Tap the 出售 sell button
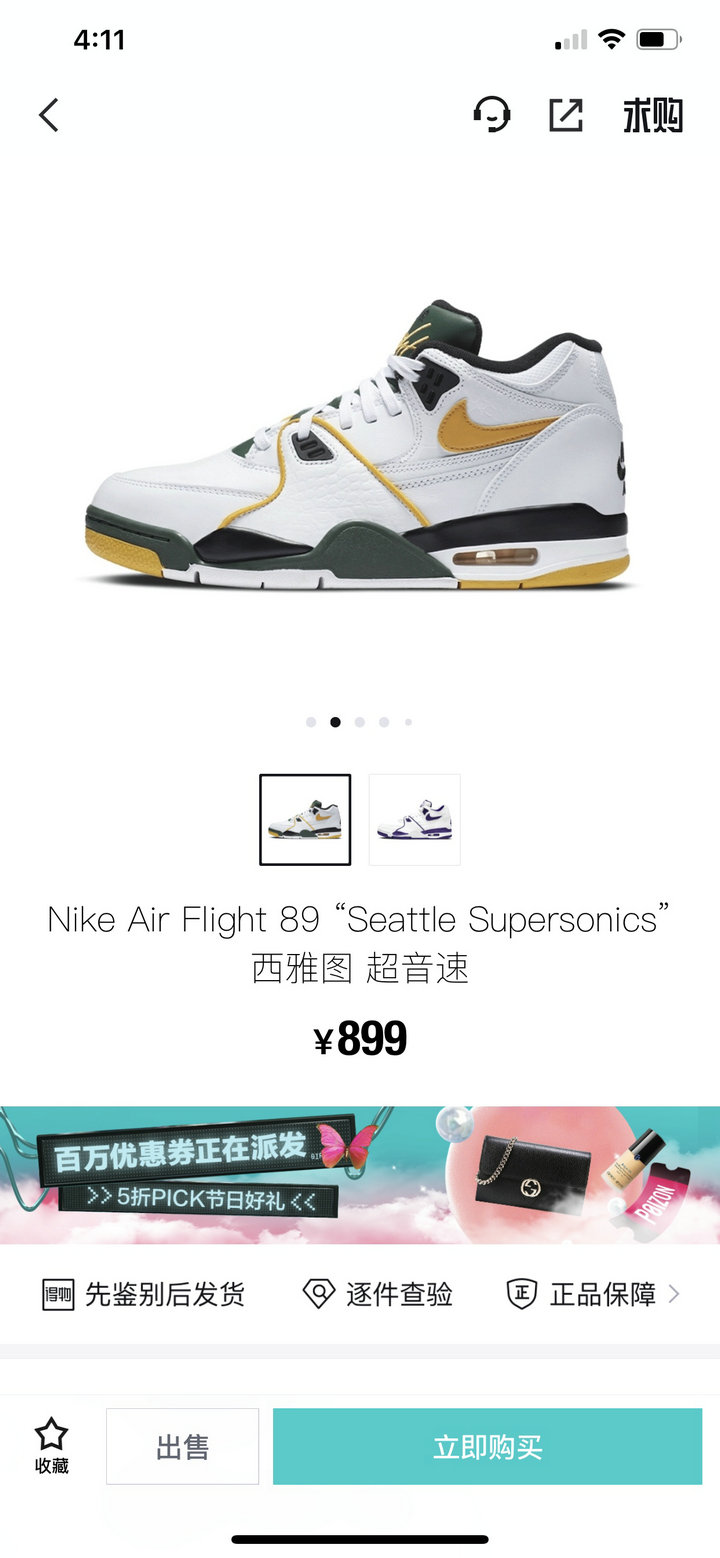The image size is (720, 1558). click(x=182, y=1446)
